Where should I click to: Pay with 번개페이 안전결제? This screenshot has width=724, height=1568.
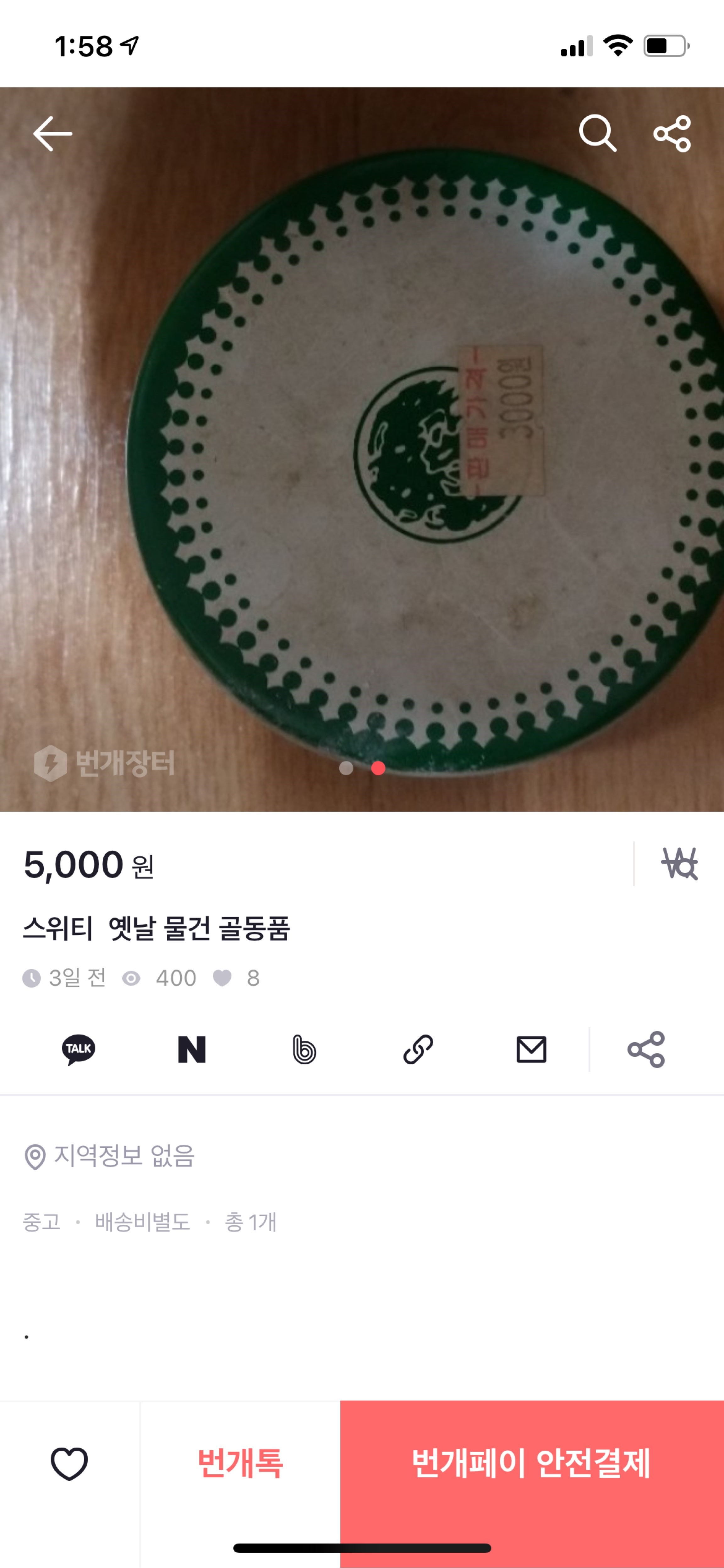point(531,1463)
